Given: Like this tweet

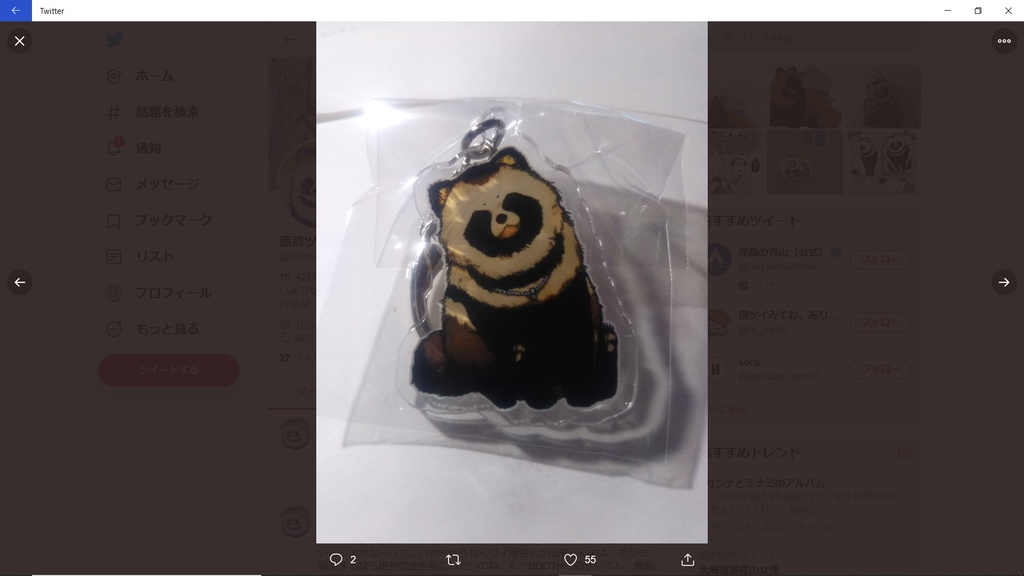Looking at the screenshot, I should (571, 560).
